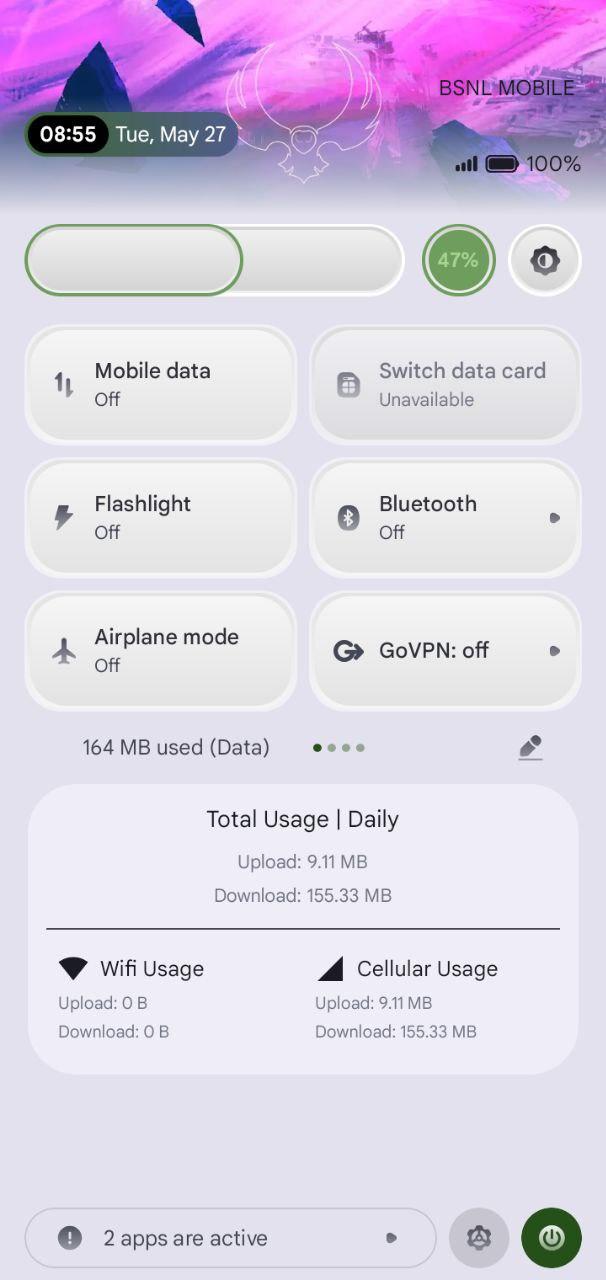
Task: Turn on Airplane mode
Action: click(x=161, y=651)
